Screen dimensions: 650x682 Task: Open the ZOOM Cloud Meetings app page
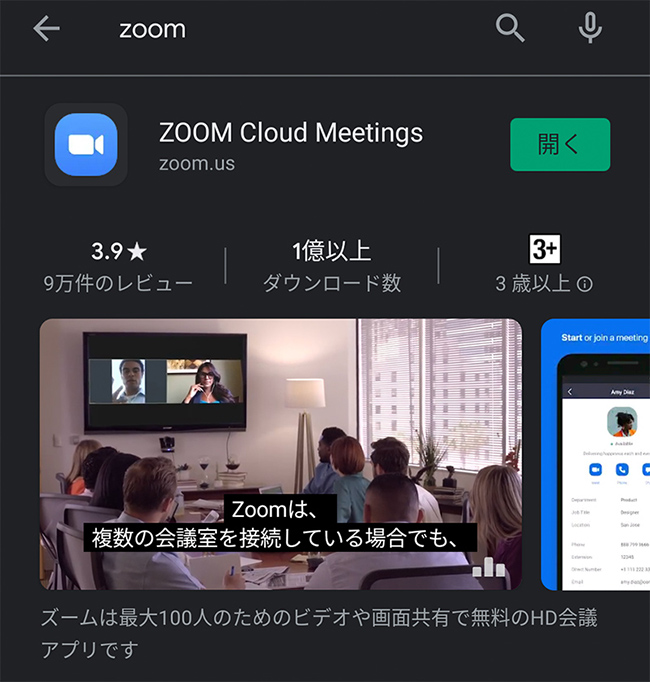(x=290, y=133)
